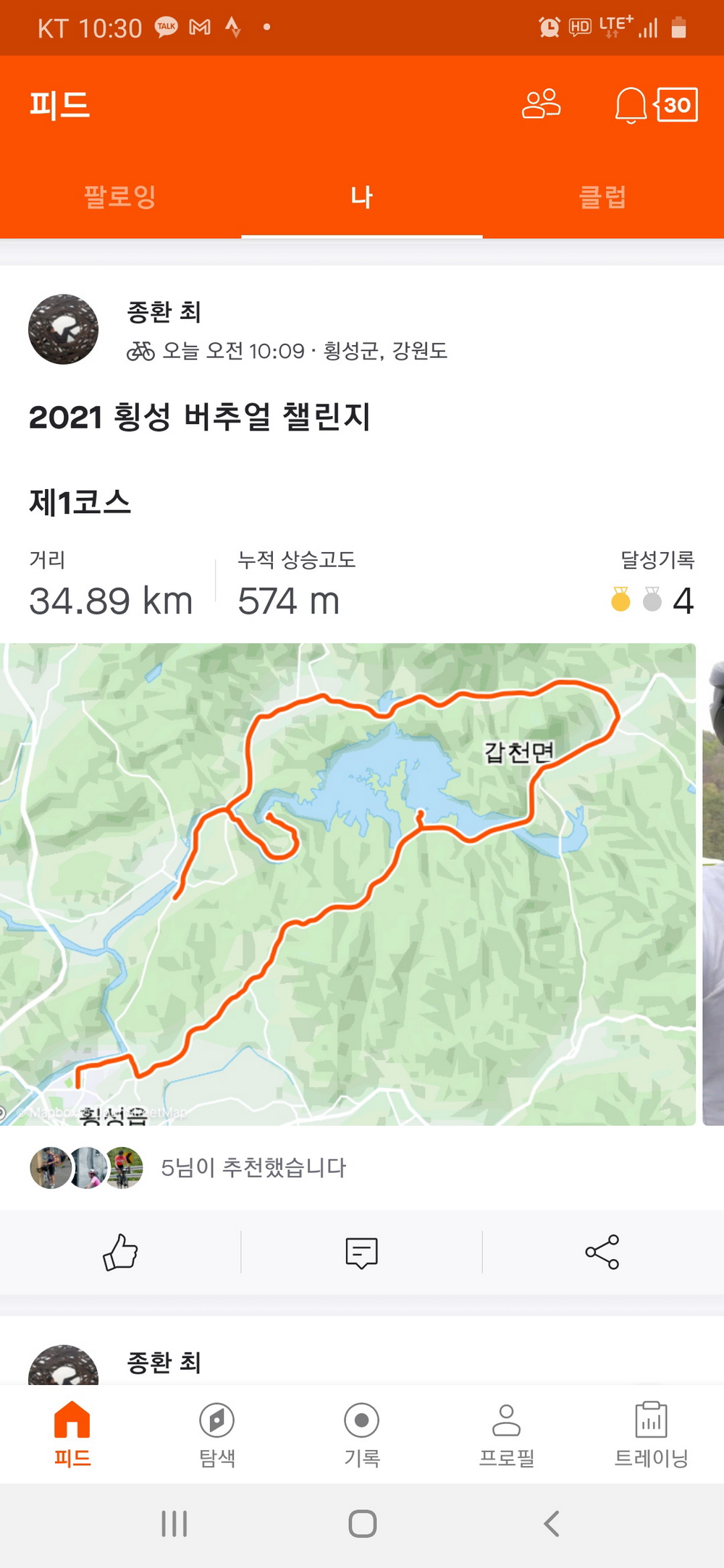Open the 트레이닝 tab

point(651,1433)
